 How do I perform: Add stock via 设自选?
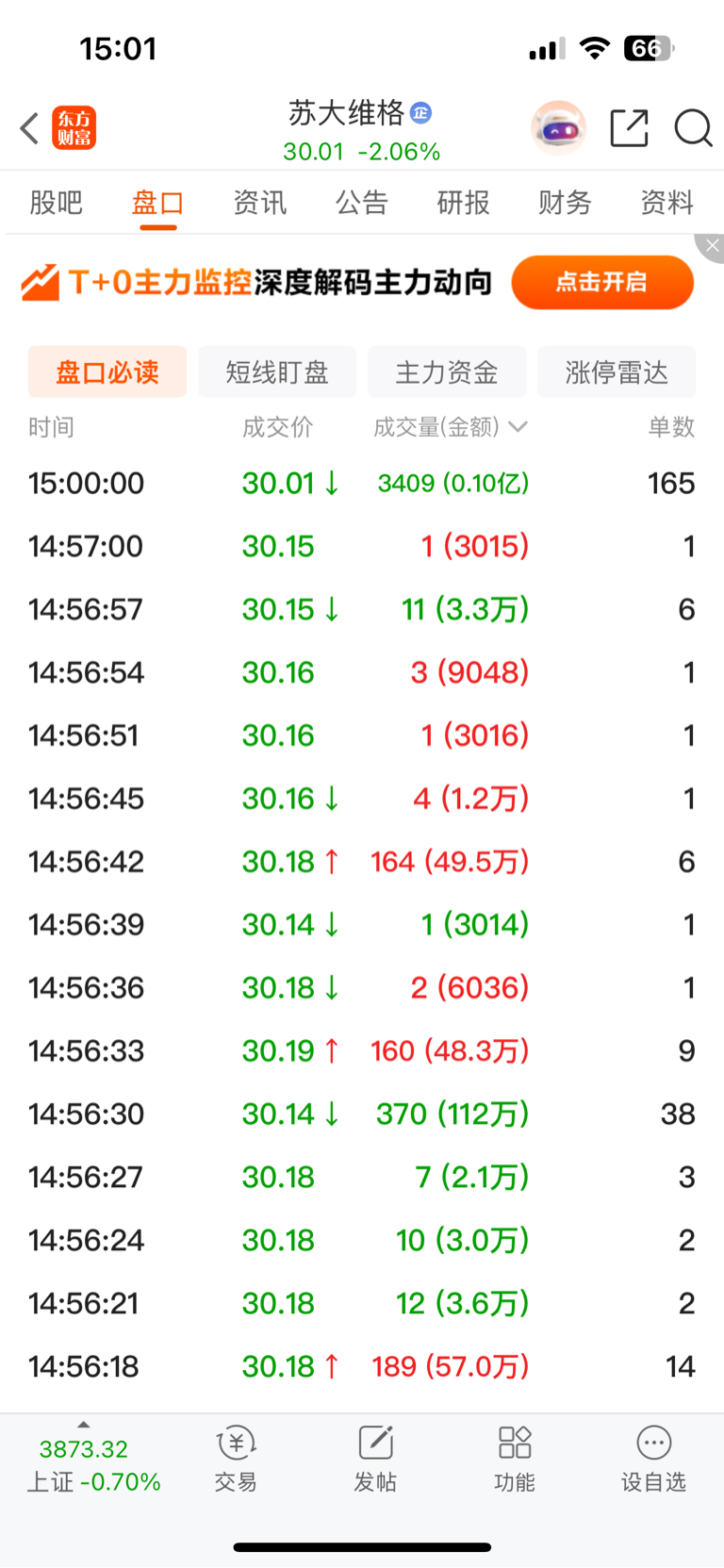pos(653,1459)
